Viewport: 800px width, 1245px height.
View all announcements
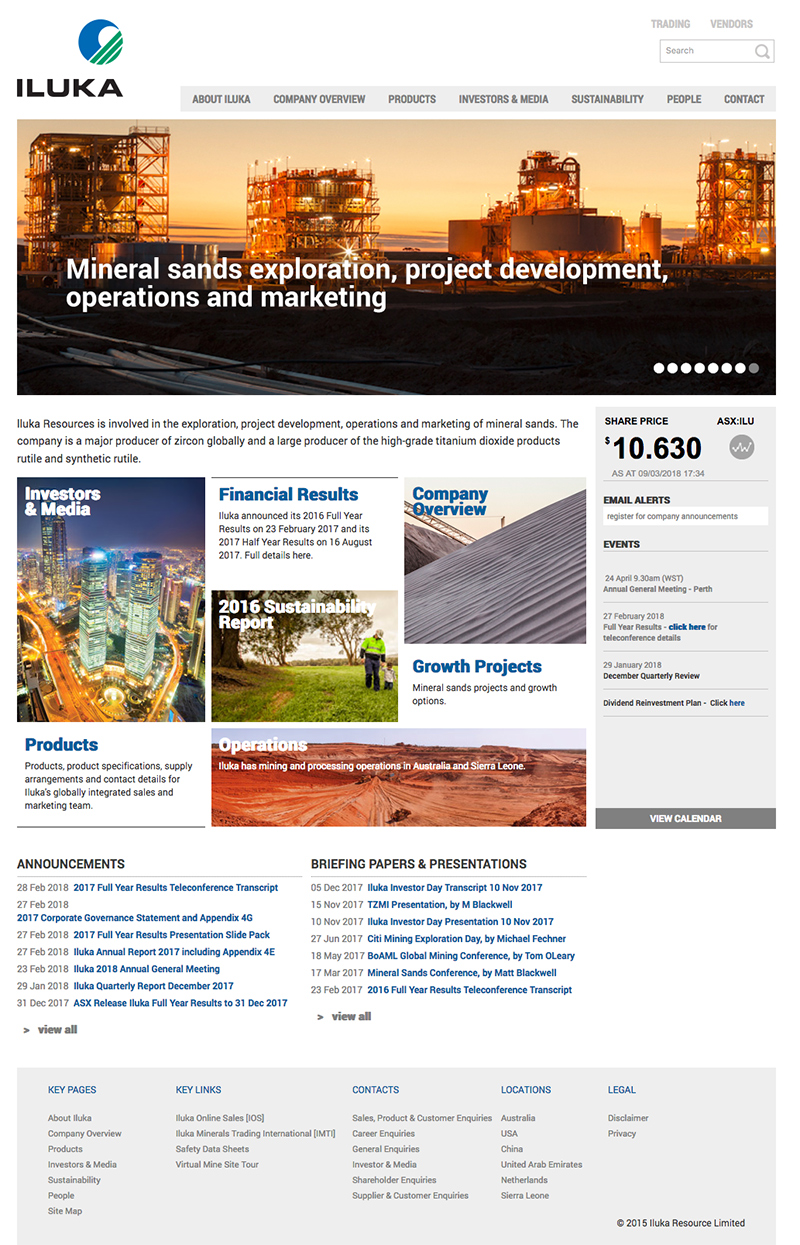click(57, 1029)
